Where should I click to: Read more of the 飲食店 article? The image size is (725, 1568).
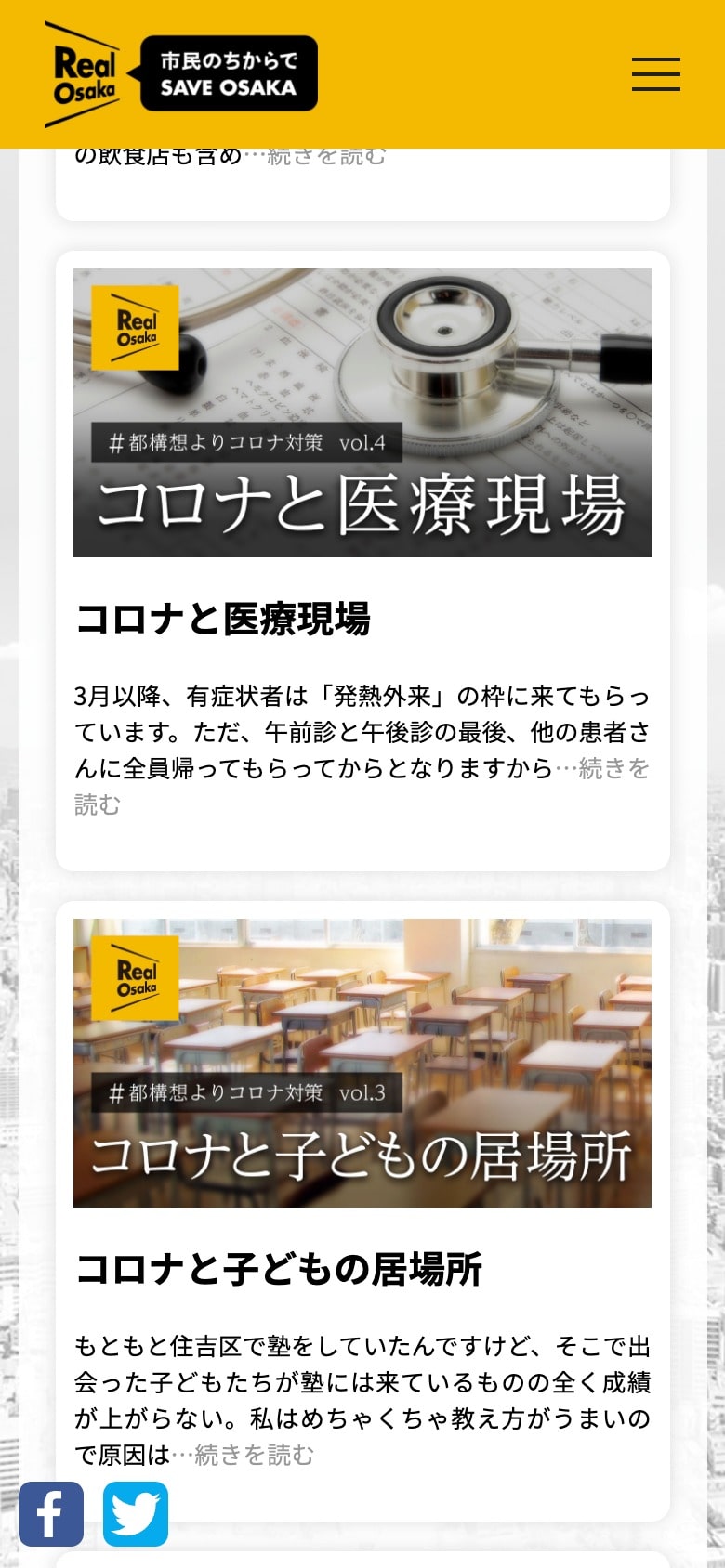coord(325,156)
